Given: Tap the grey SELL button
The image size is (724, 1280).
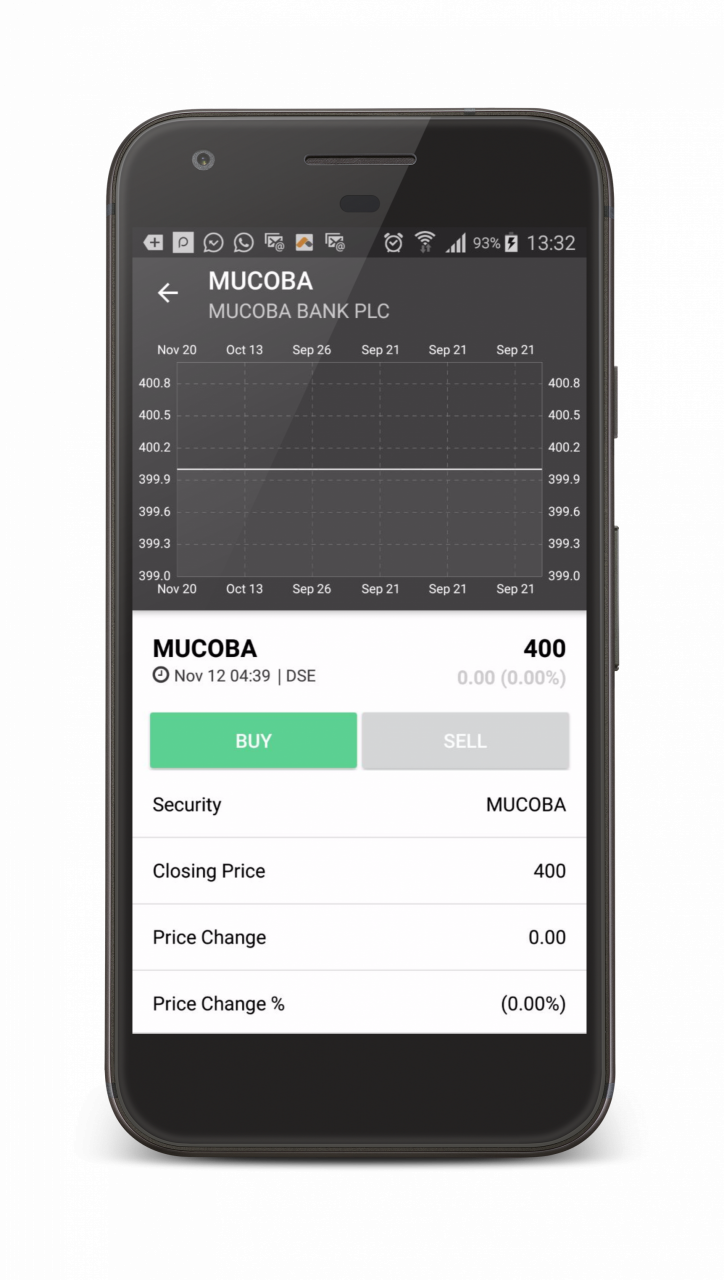Looking at the screenshot, I should 465,741.
